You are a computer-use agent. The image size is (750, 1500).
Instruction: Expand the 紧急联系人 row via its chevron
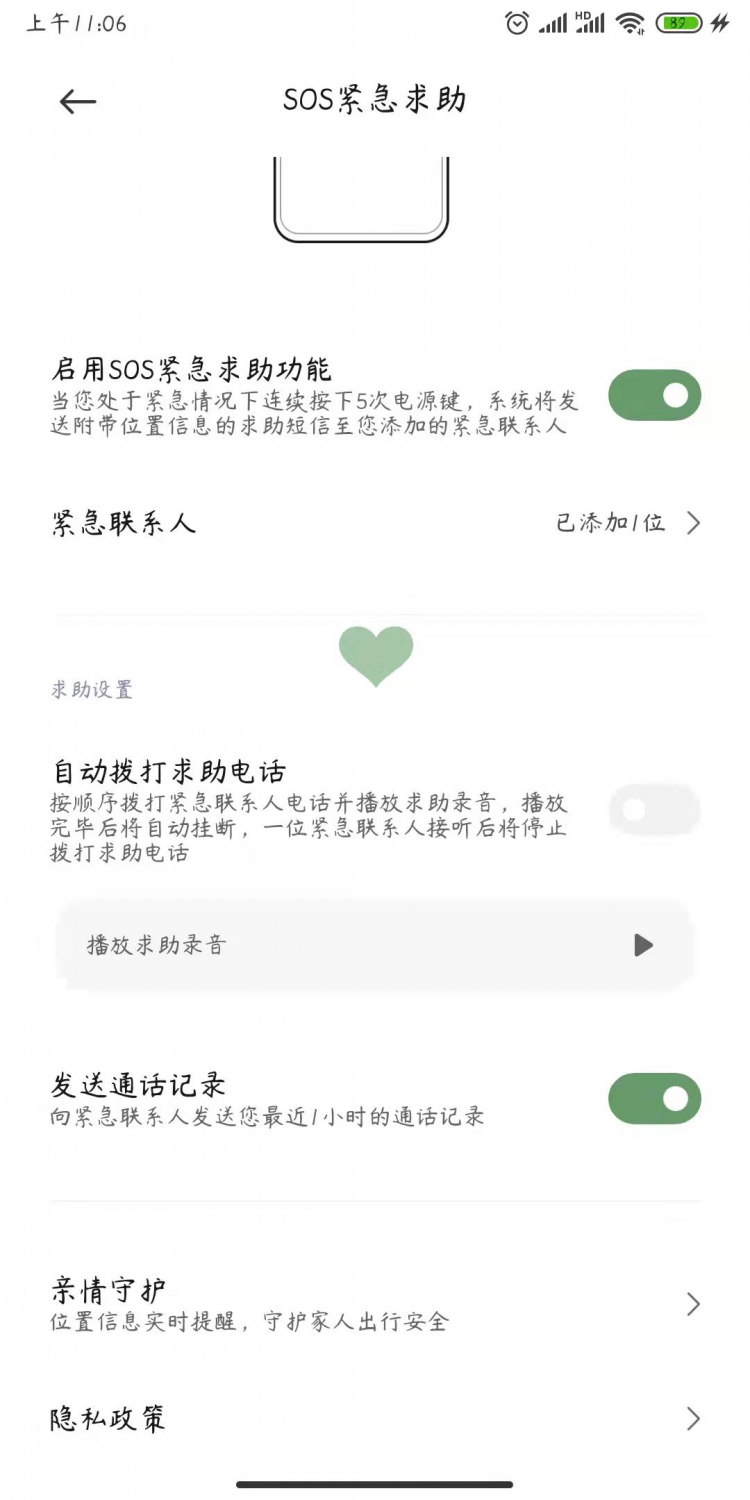(693, 522)
